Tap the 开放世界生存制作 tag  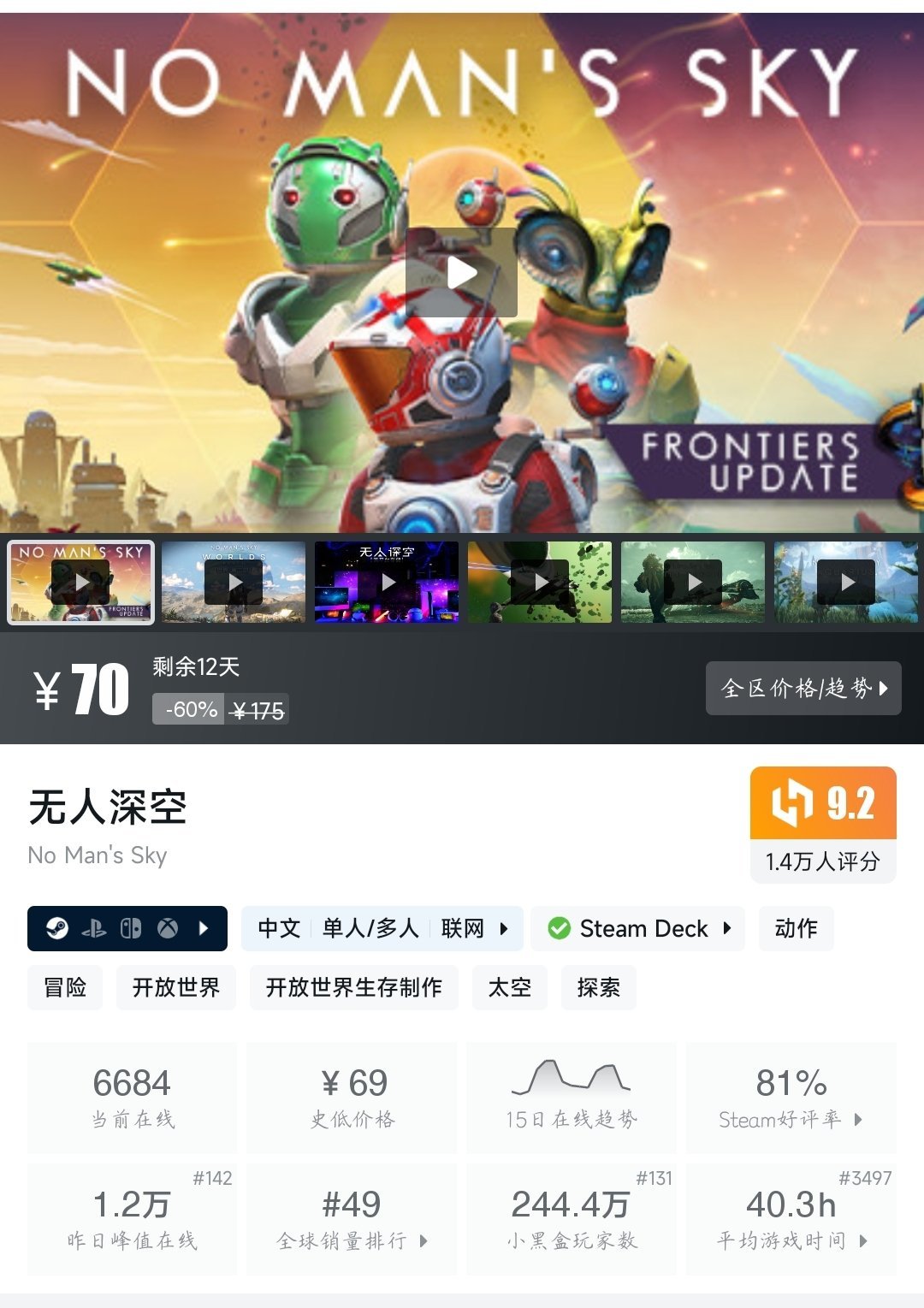click(354, 988)
